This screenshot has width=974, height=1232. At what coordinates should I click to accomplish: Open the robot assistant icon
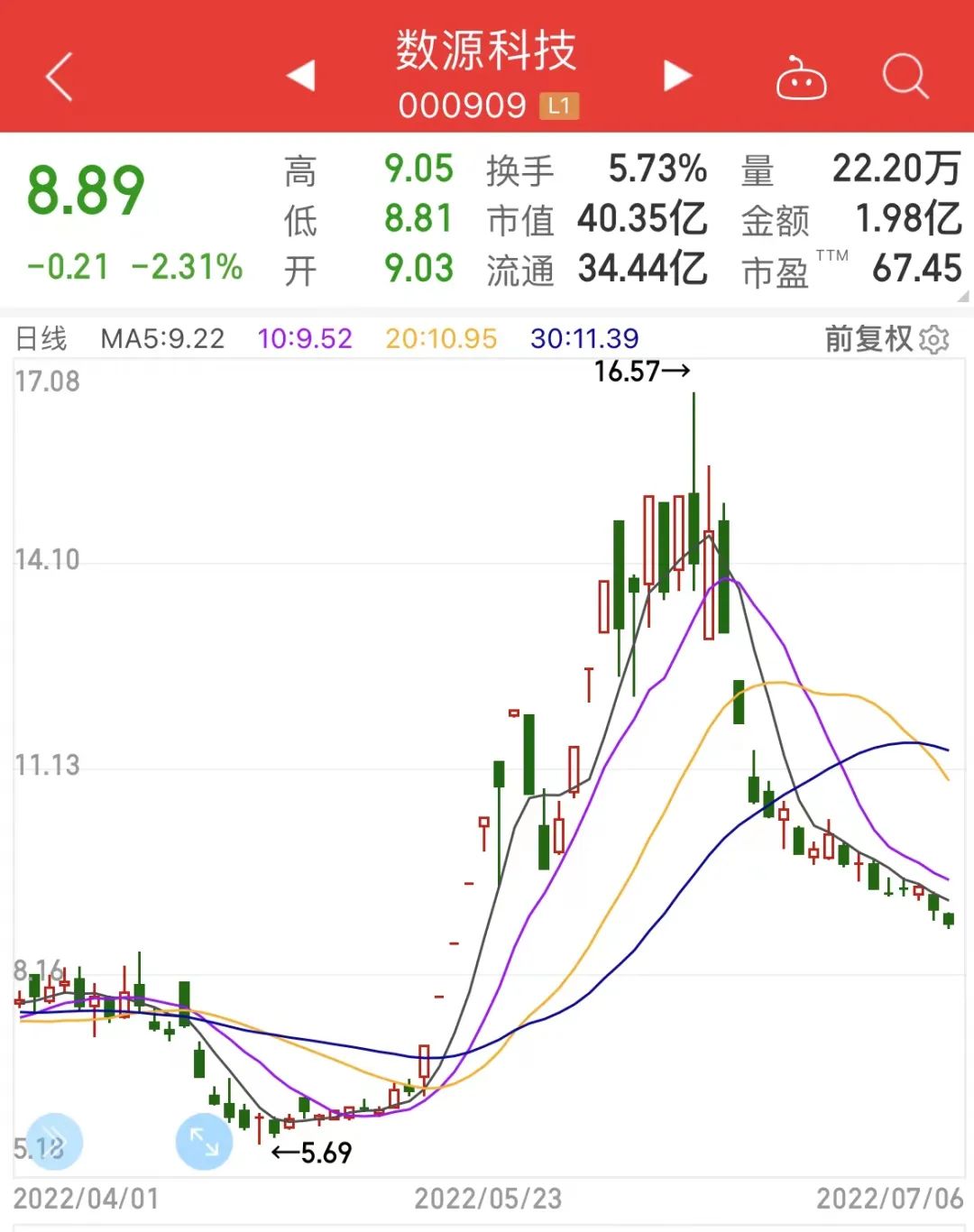[x=801, y=78]
